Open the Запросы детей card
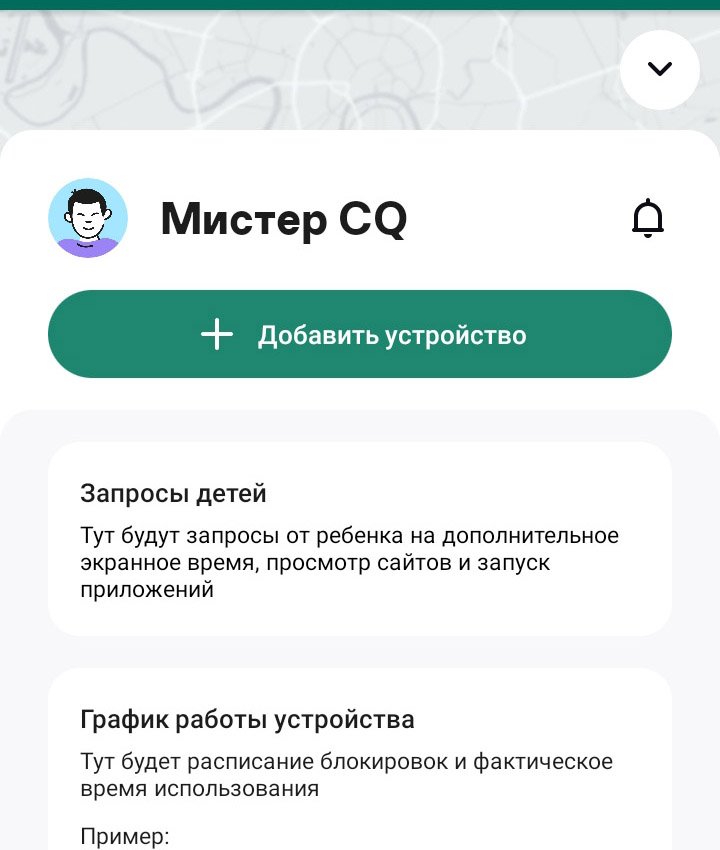The height and width of the screenshot is (850, 720). coord(360,540)
